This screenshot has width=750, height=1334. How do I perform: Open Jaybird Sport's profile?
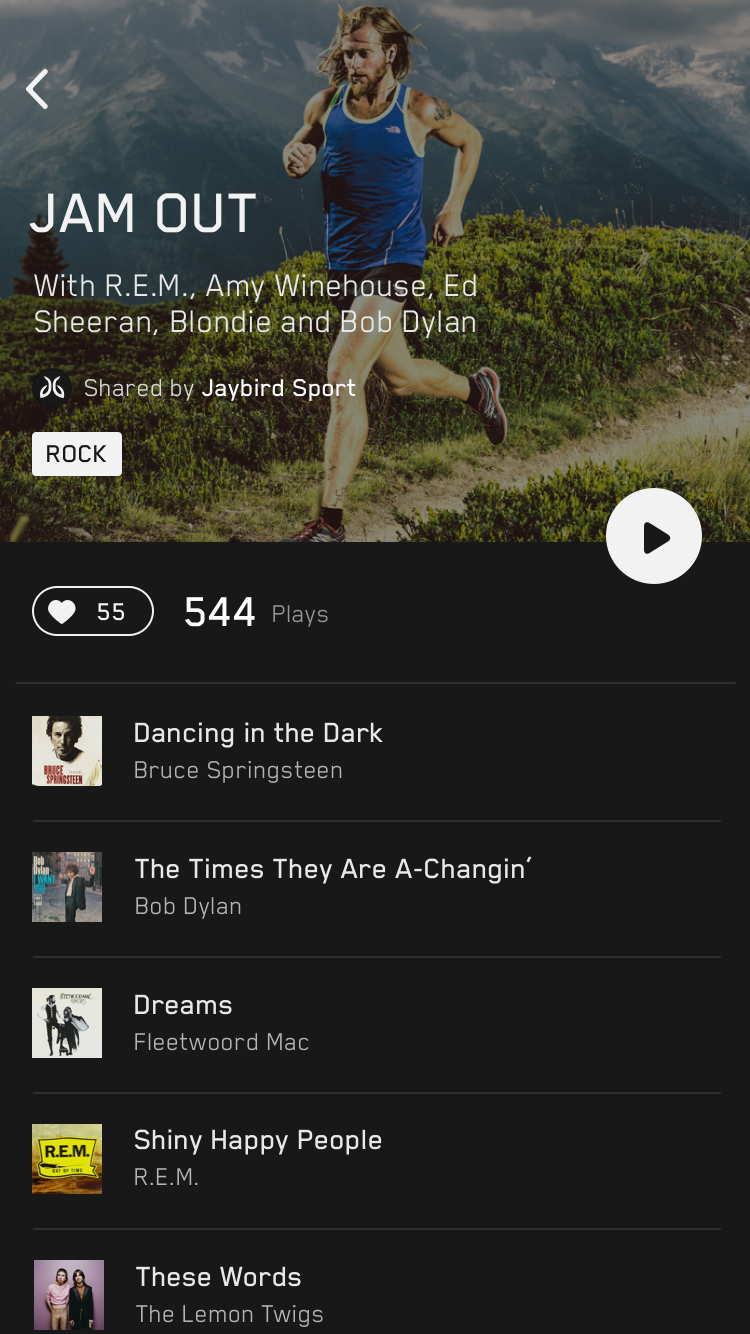coord(278,388)
